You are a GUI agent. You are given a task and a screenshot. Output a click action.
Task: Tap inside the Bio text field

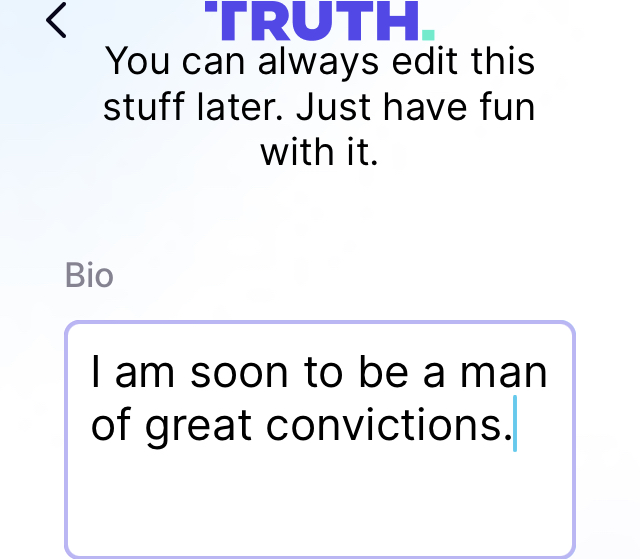320,438
